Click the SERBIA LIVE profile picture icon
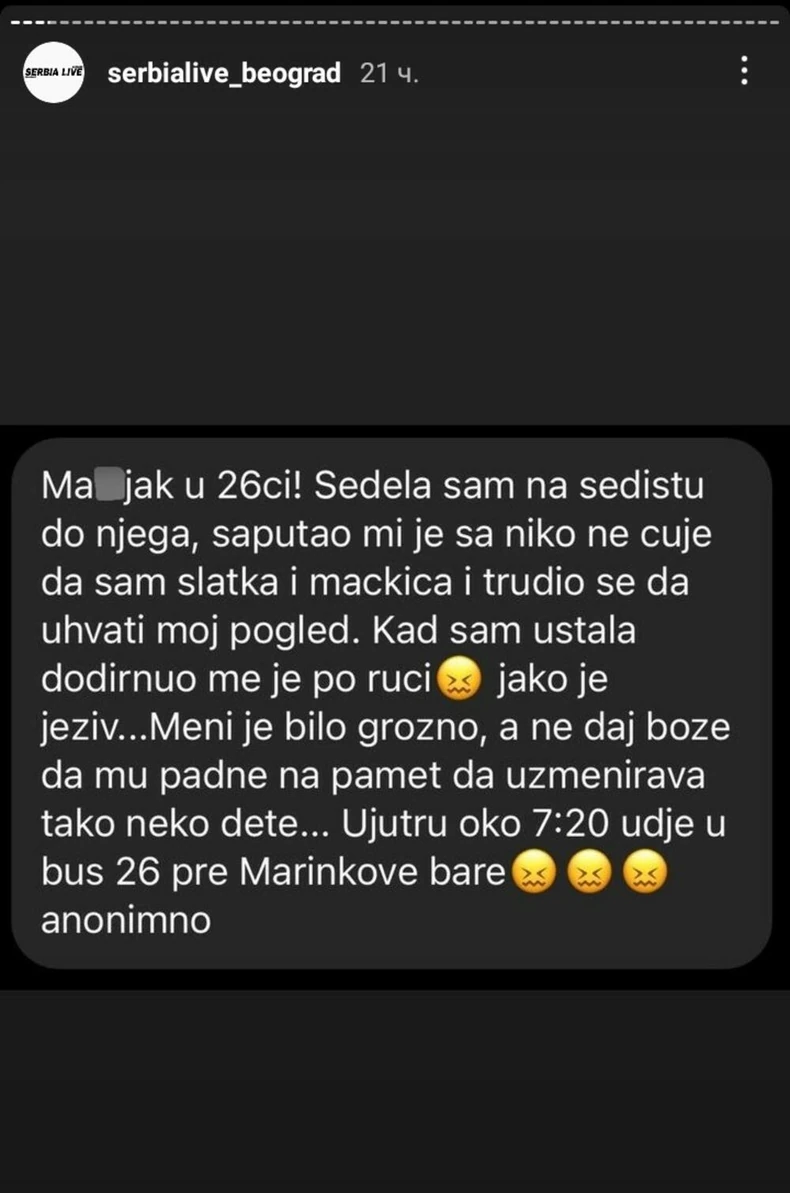Image resolution: width=790 pixels, height=1193 pixels. [52, 72]
